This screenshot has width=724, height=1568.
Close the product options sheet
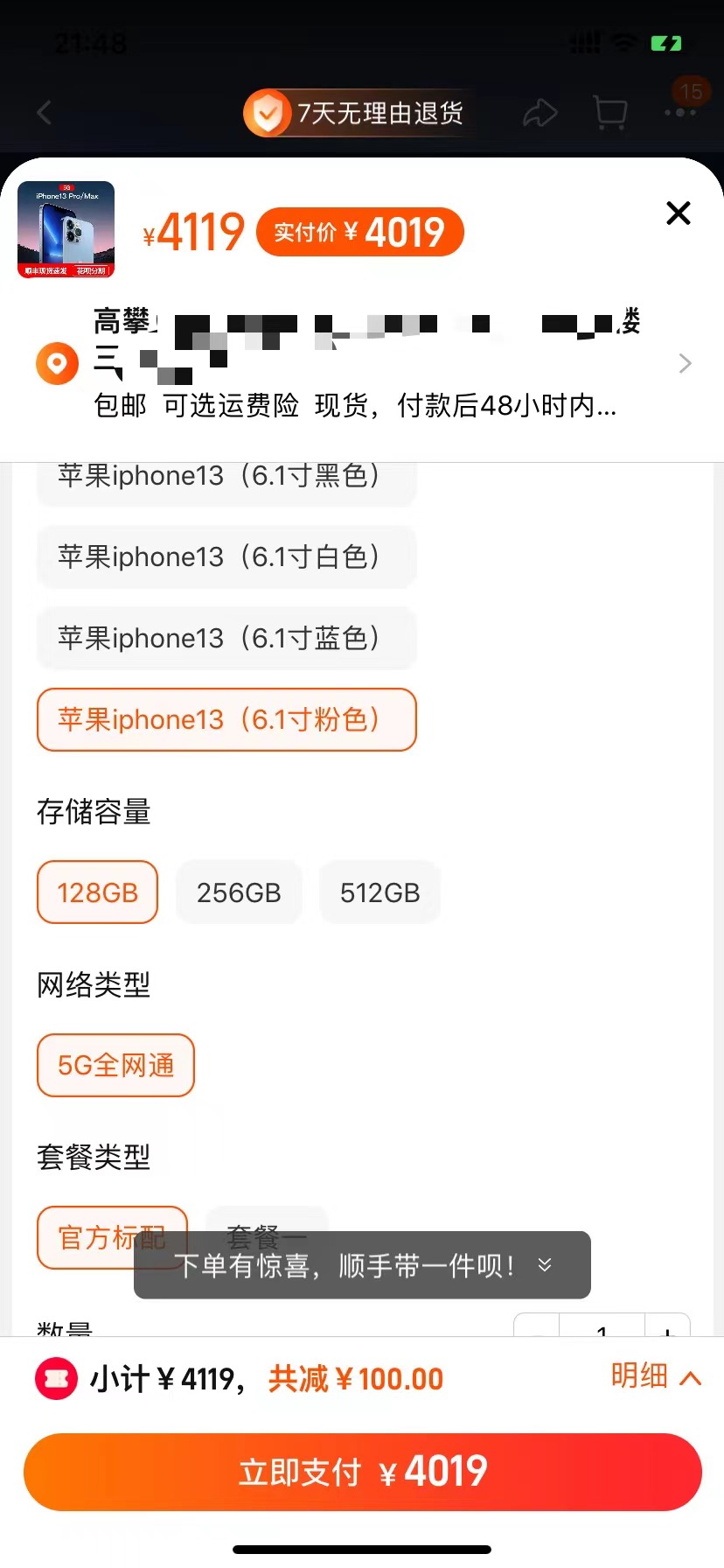tap(679, 213)
